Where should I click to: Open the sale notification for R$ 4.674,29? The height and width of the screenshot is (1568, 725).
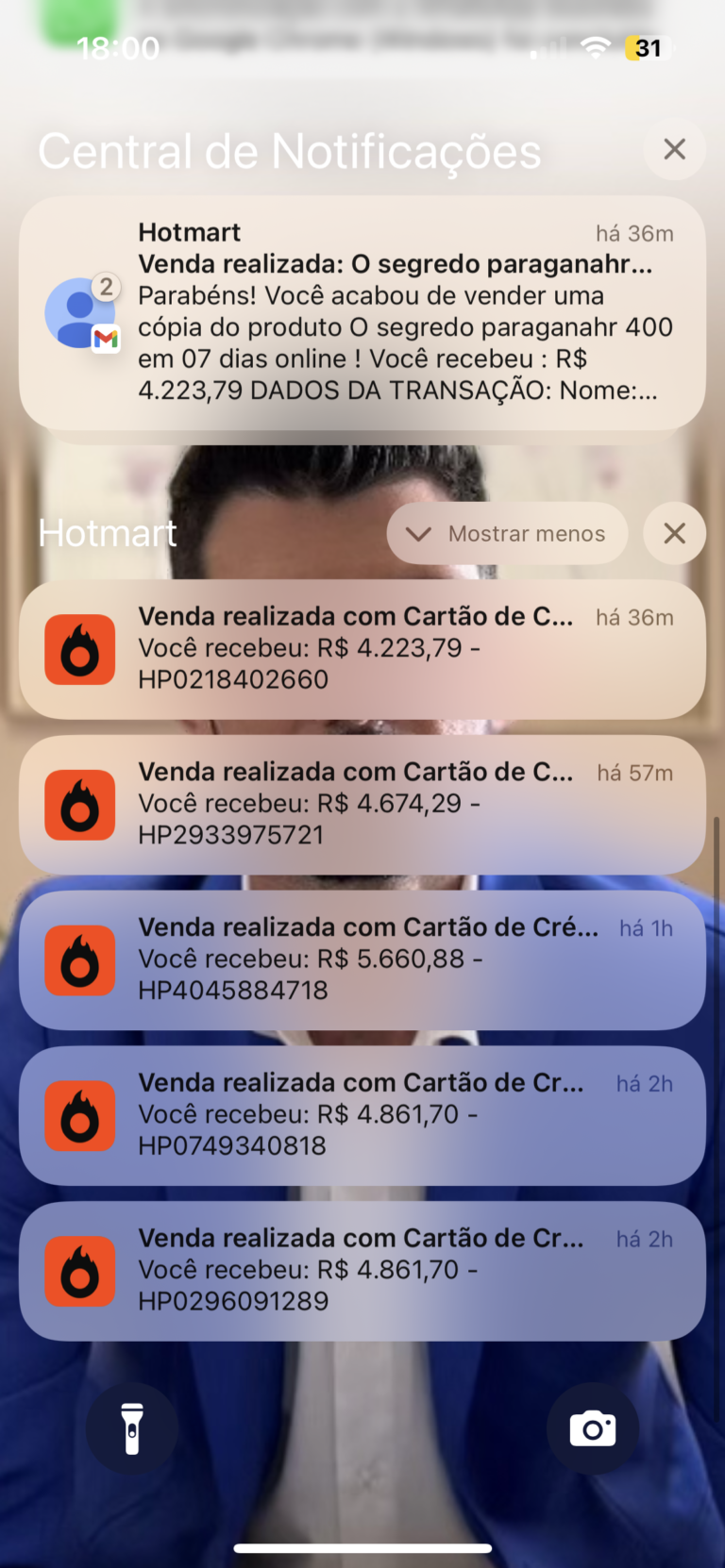(x=362, y=804)
